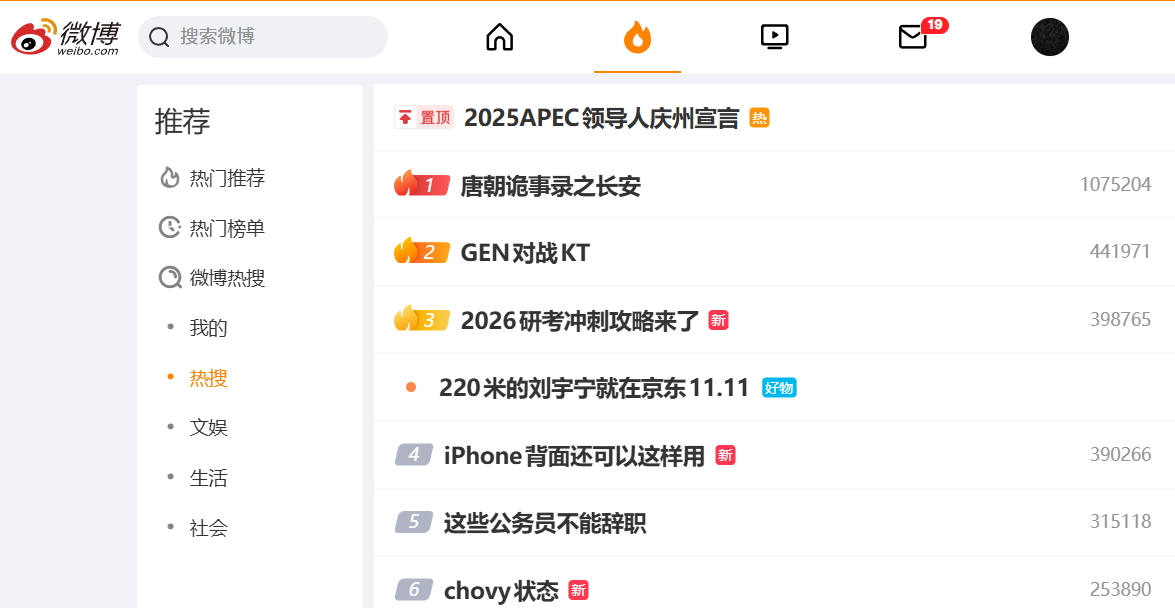Select 热门推荐 in the sidebar
This screenshot has width=1175, height=608.
tap(227, 178)
